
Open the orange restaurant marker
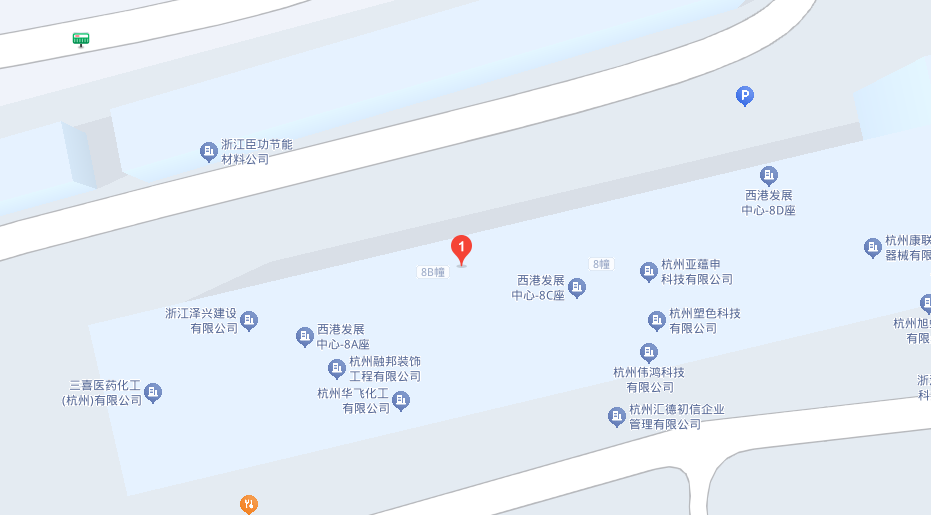point(249,504)
